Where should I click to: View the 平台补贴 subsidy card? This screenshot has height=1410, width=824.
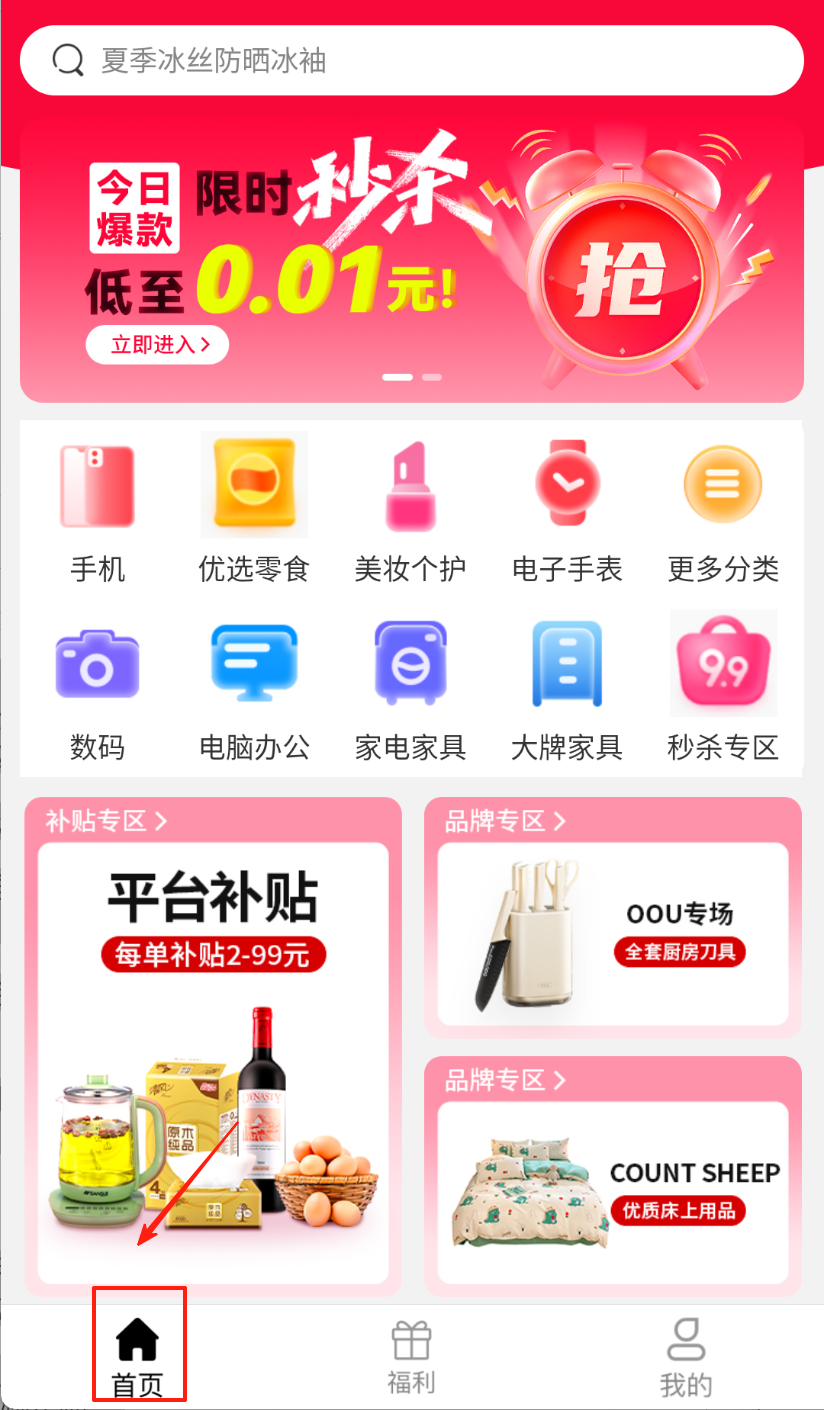(x=213, y=1062)
